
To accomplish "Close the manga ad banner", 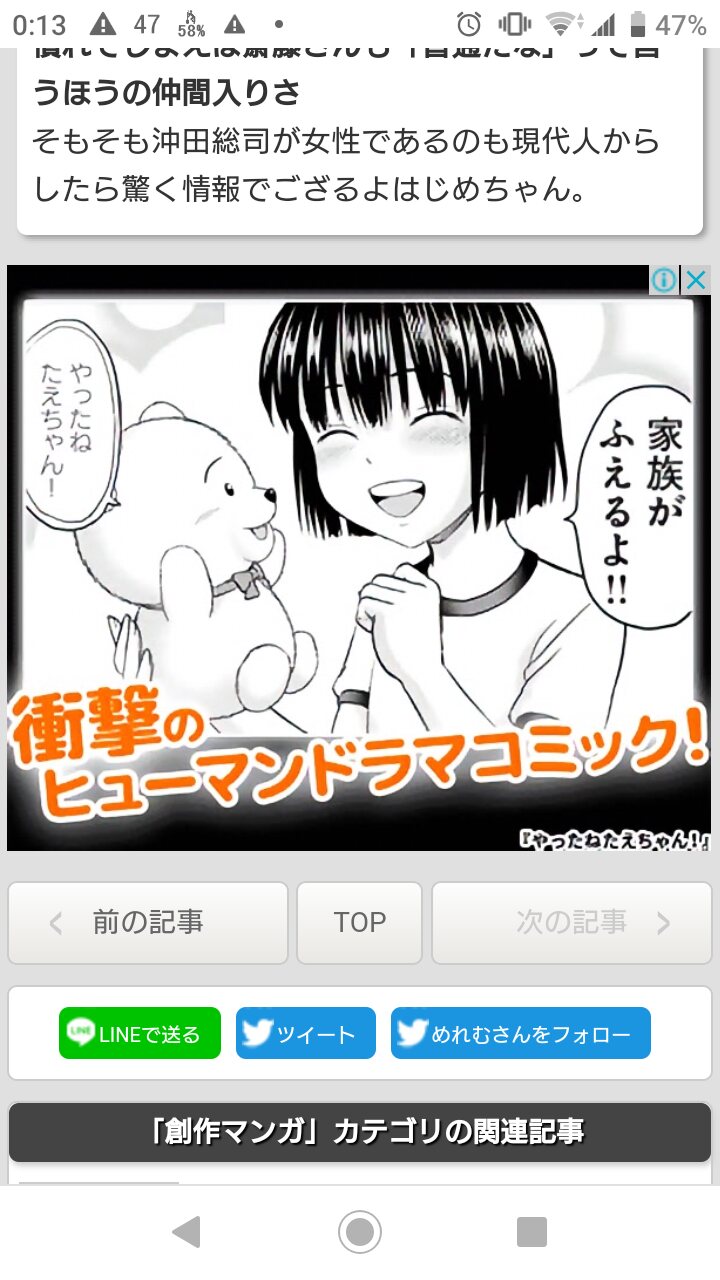I will pyautogui.click(x=696, y=281).
